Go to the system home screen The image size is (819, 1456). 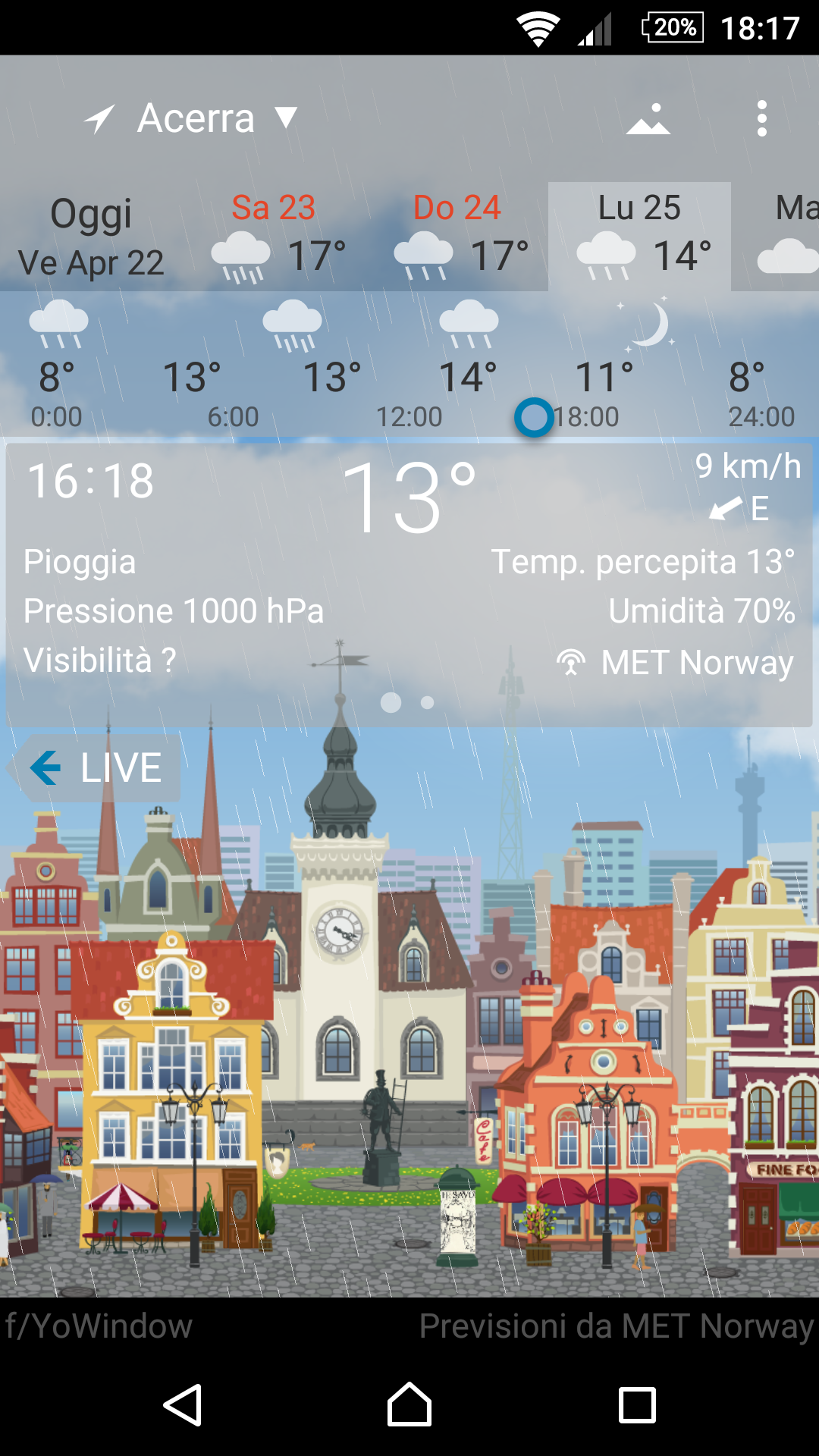click(409, 1404)
